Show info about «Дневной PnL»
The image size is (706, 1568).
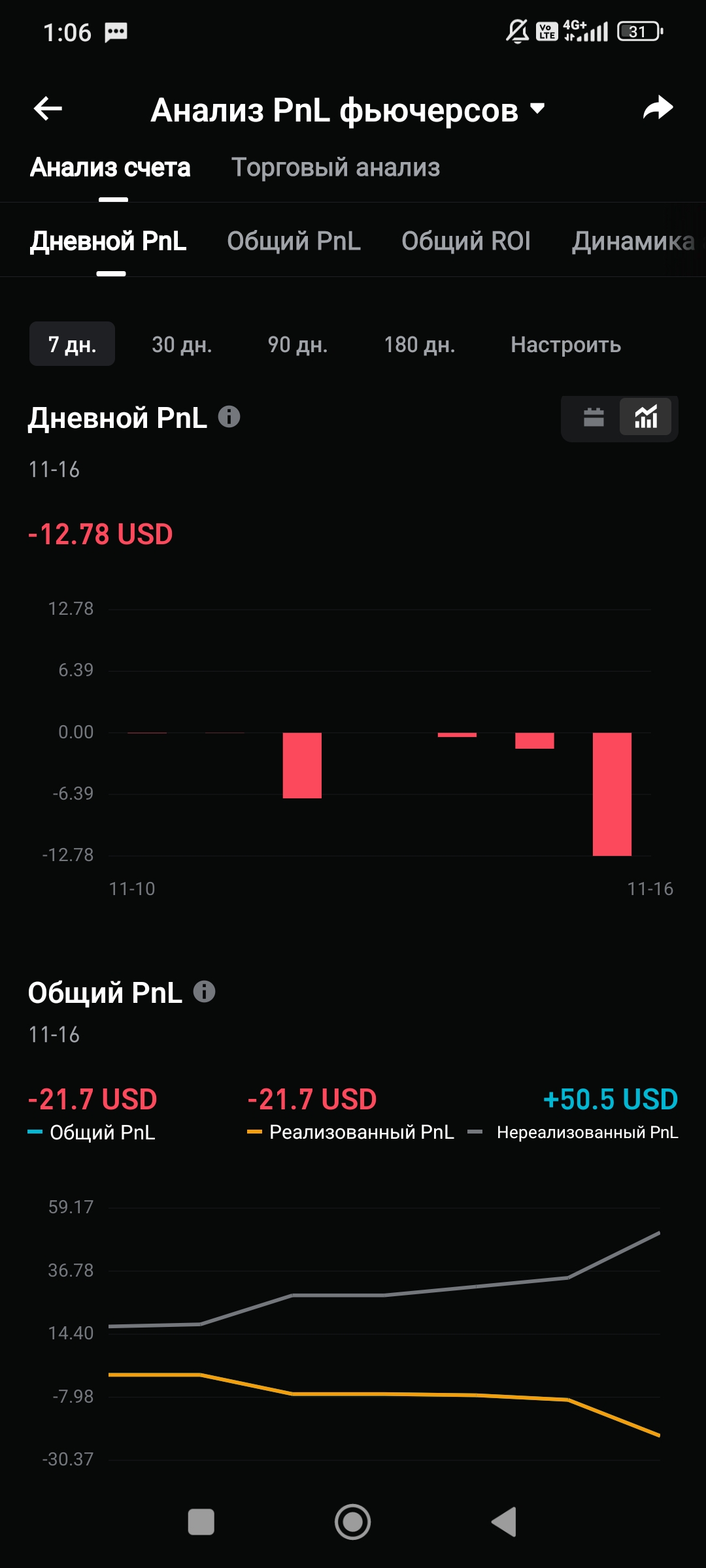click(229, 417)
